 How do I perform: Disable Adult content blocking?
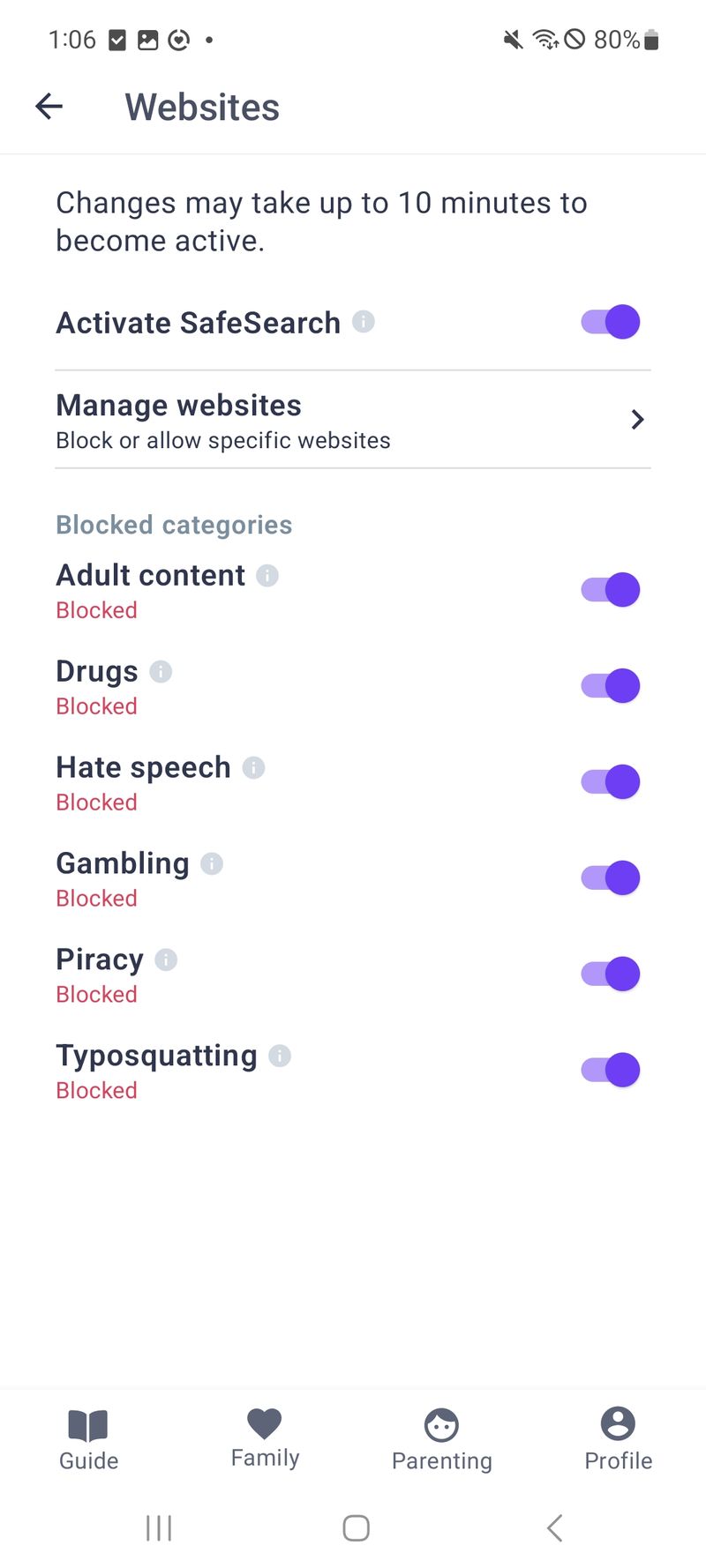point(610,590)
